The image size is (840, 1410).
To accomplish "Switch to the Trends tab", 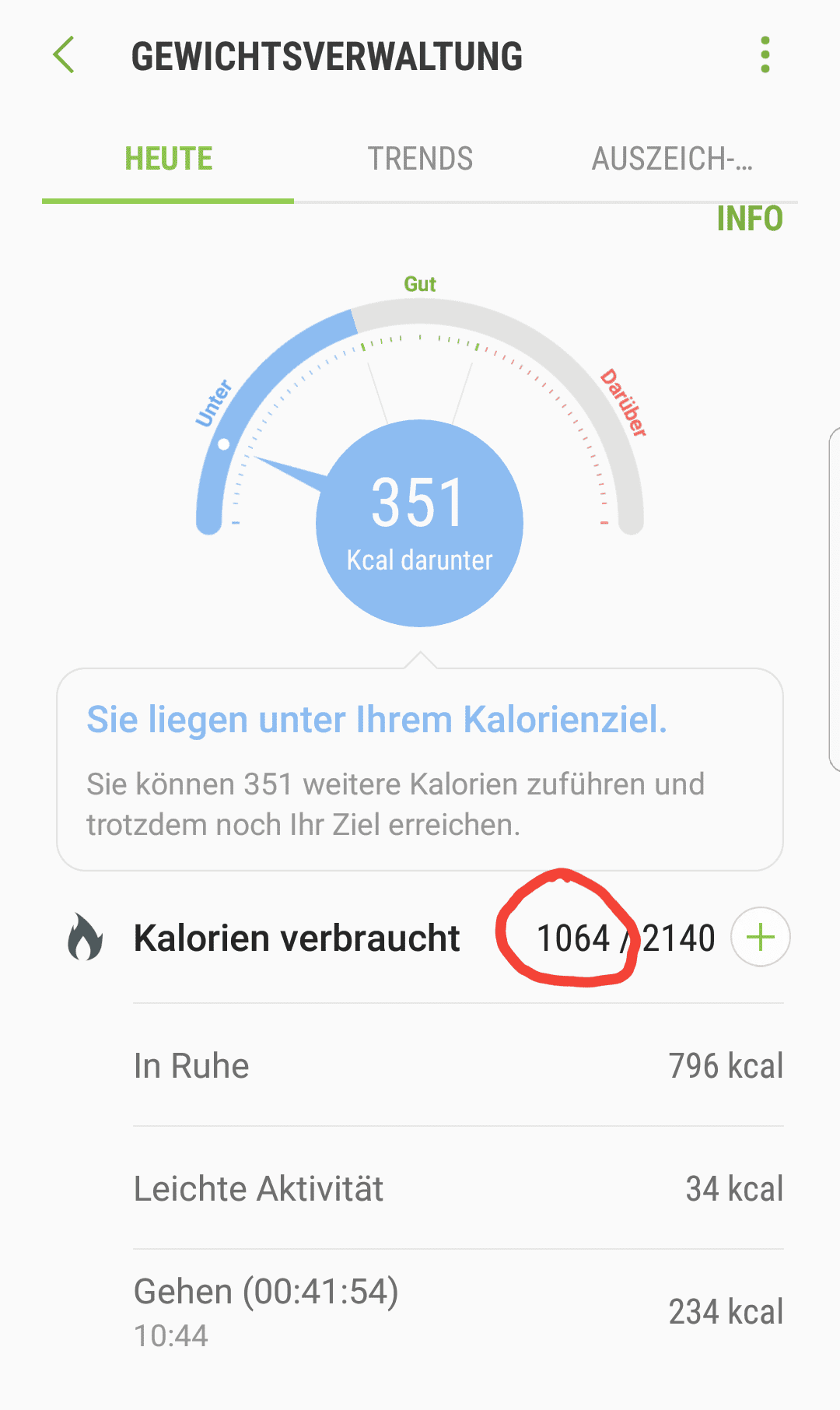I will 420,160.
